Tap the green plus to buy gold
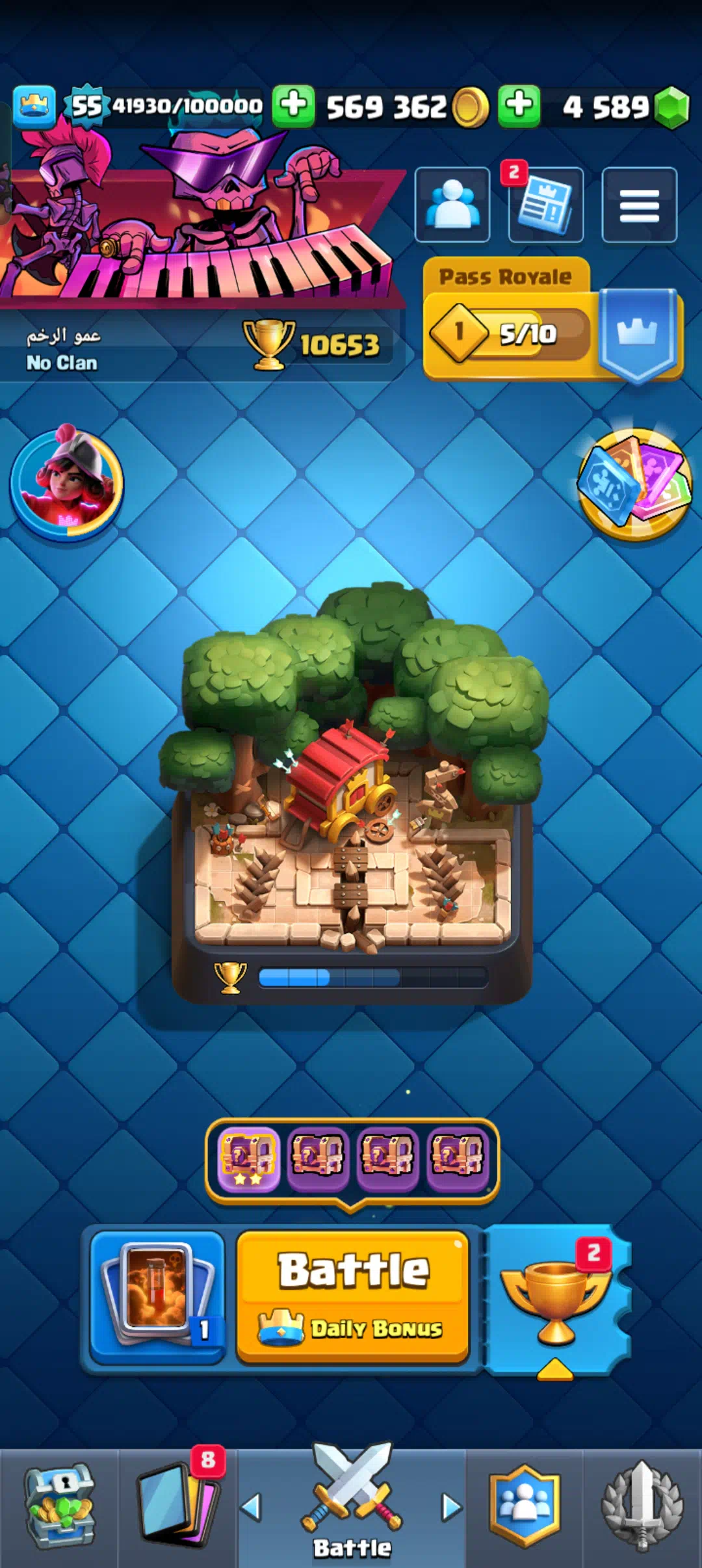The height and width of the screenshot is (1568, 702). point(293,105)
